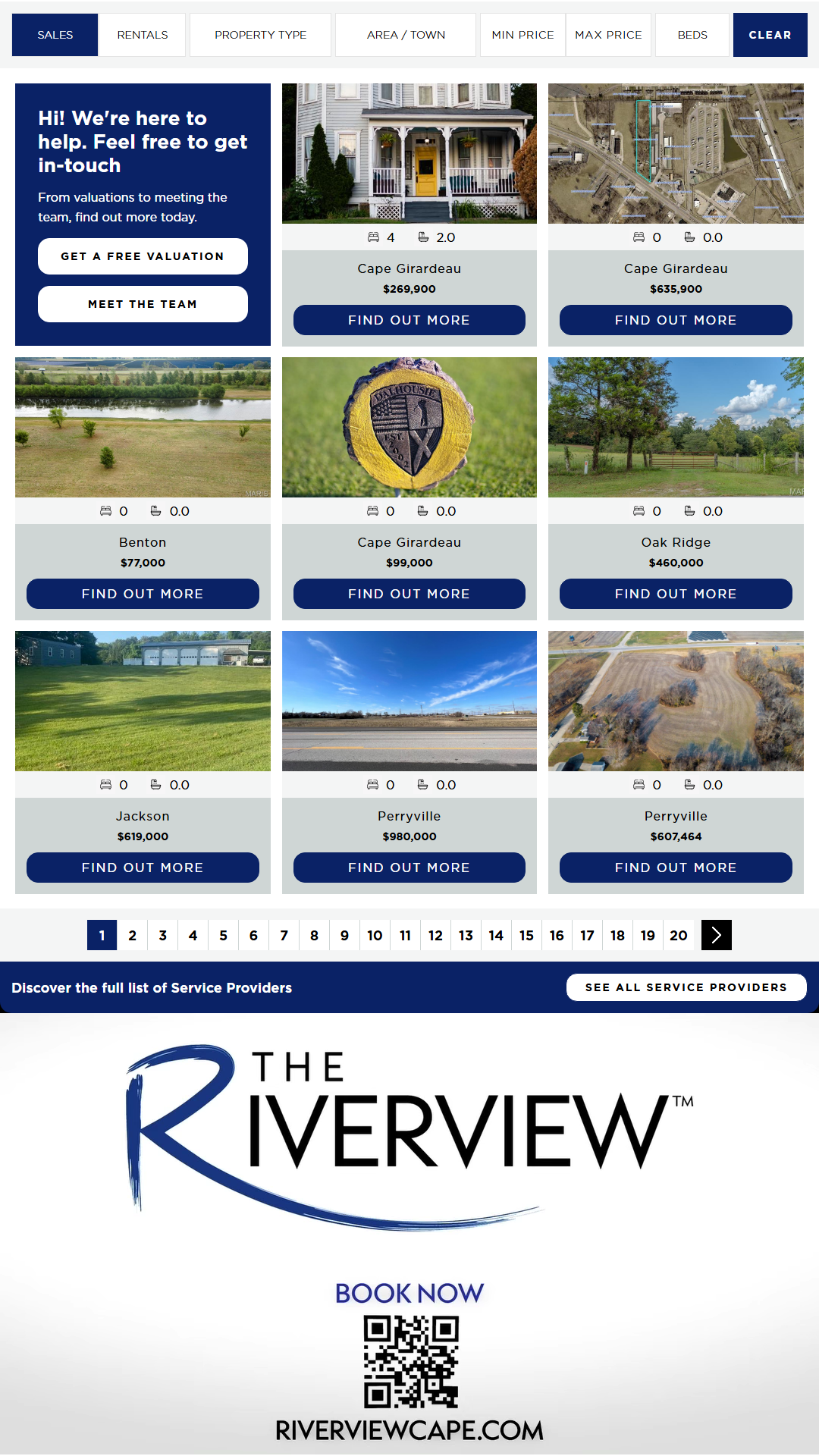Screen dimensions: 819x1456
Task: Choose a Min Price filter
Action: pos(522,35)
